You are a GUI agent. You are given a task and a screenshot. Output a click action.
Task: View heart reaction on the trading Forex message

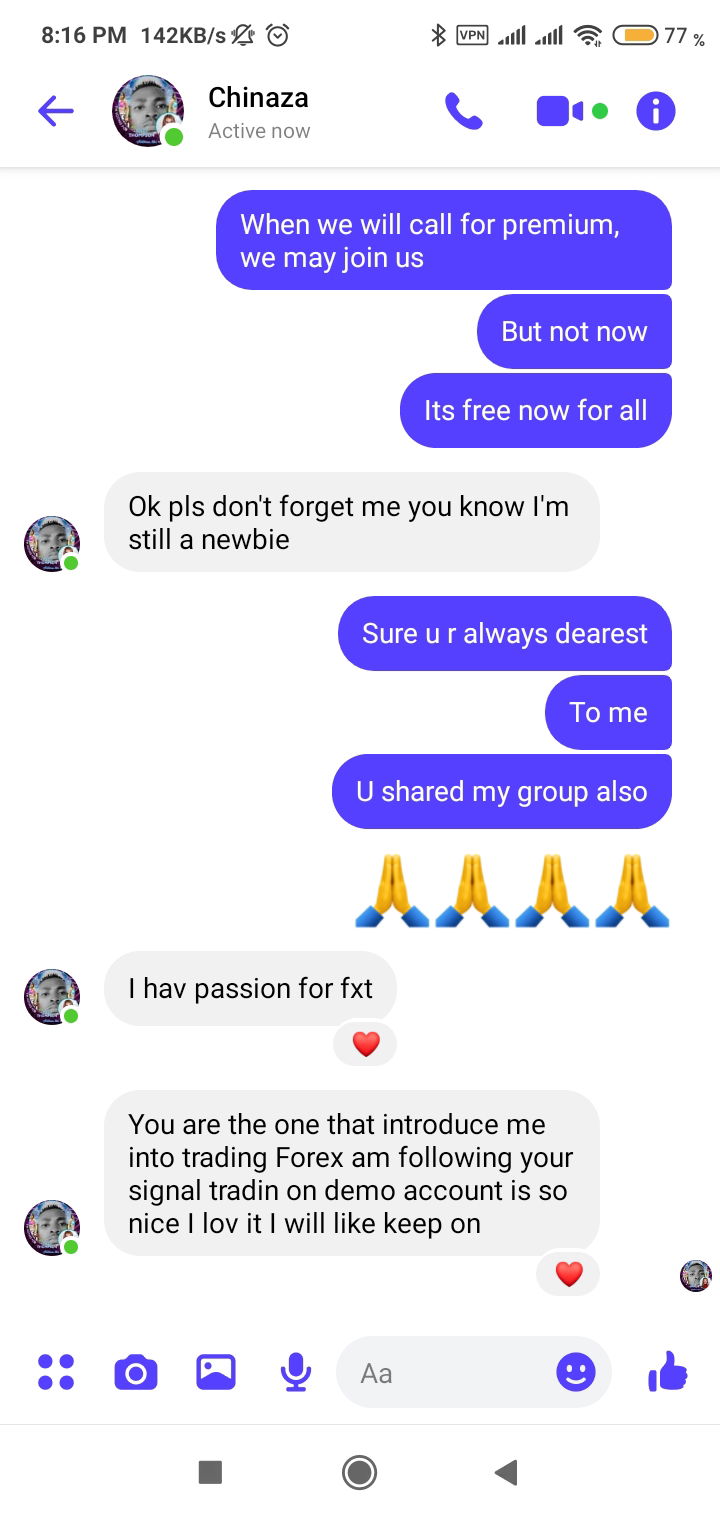(568, 1274)
